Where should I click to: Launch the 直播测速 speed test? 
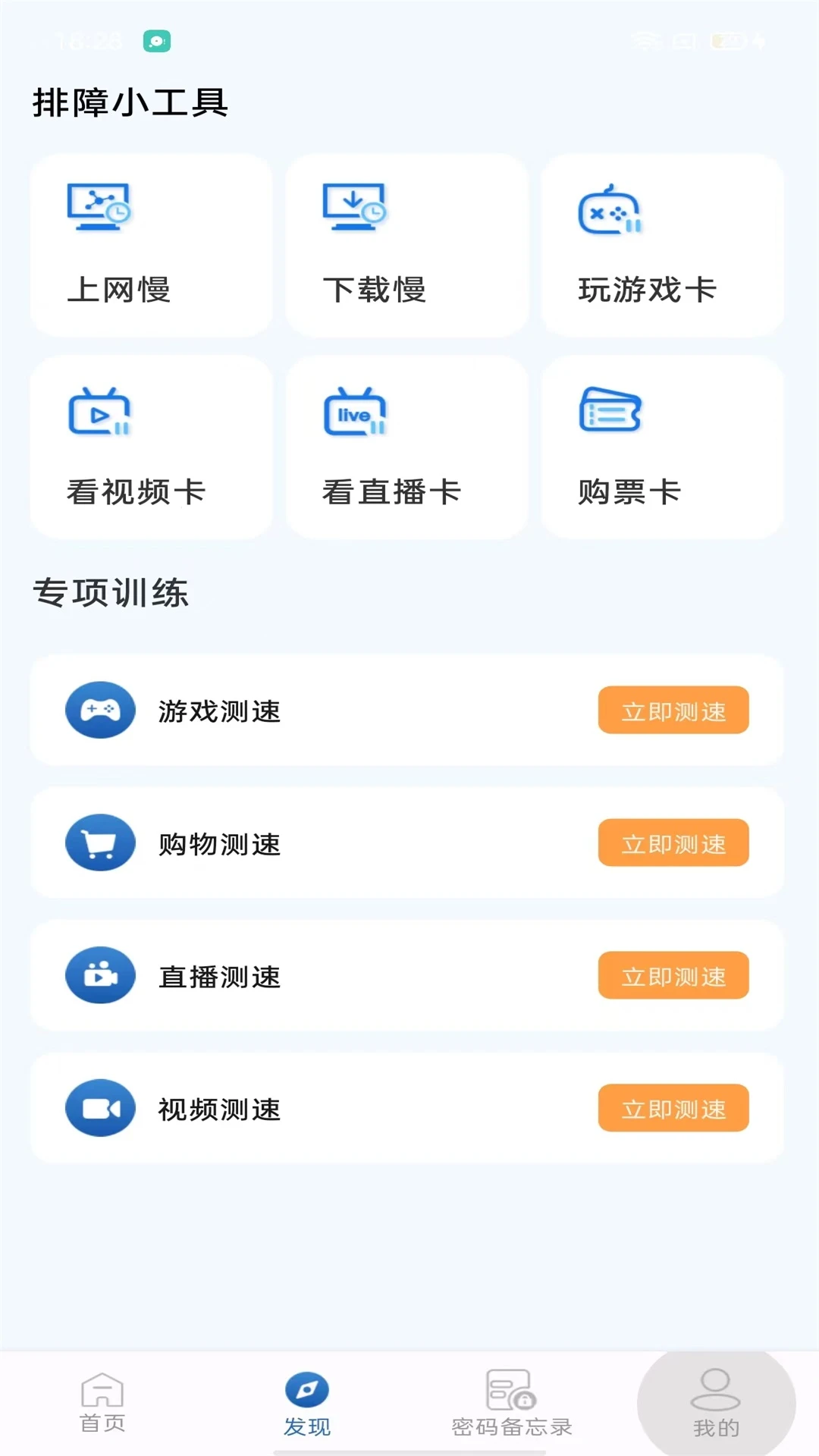click(673, 976)
